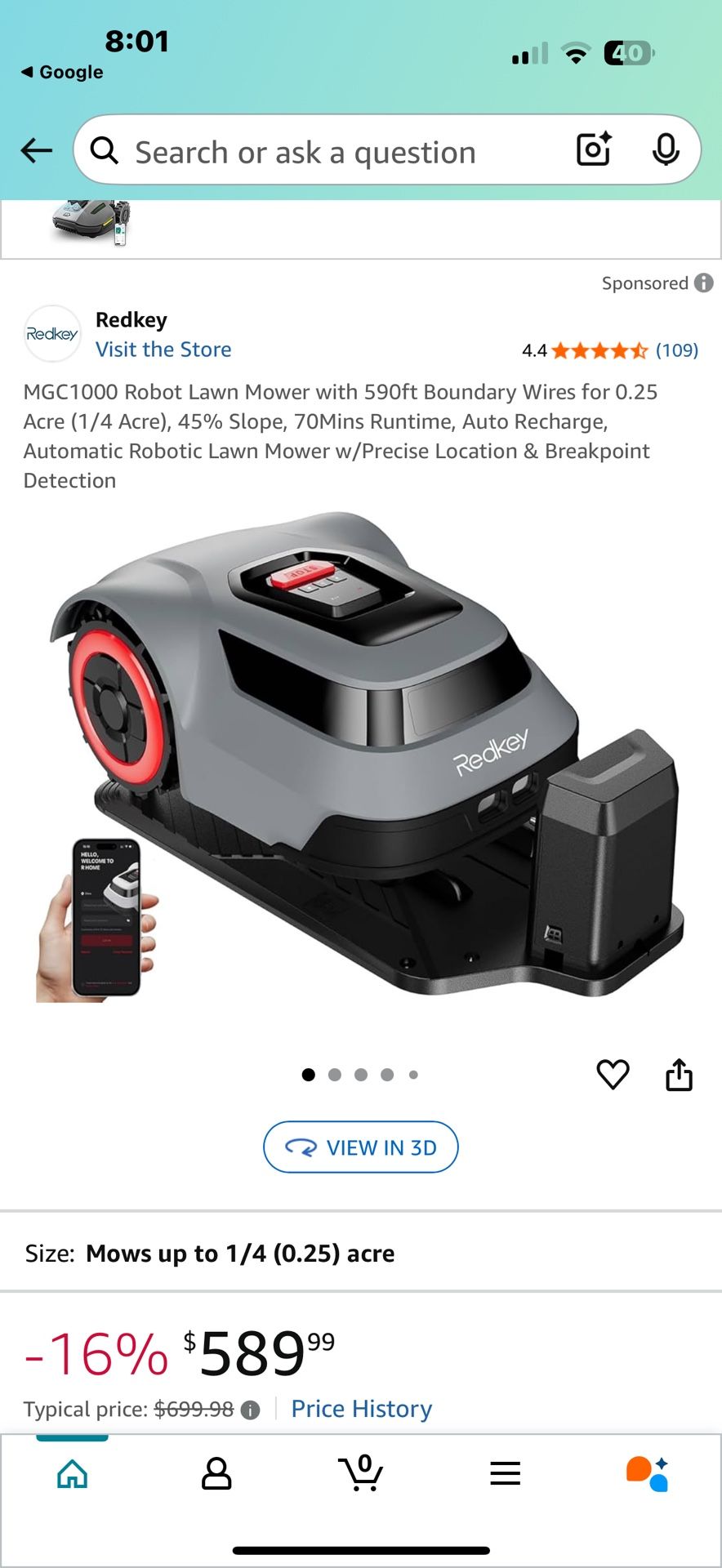This screenshot has height=1568, width=722.
Task: Go back with the arrow icon
Action: (37, 150)
